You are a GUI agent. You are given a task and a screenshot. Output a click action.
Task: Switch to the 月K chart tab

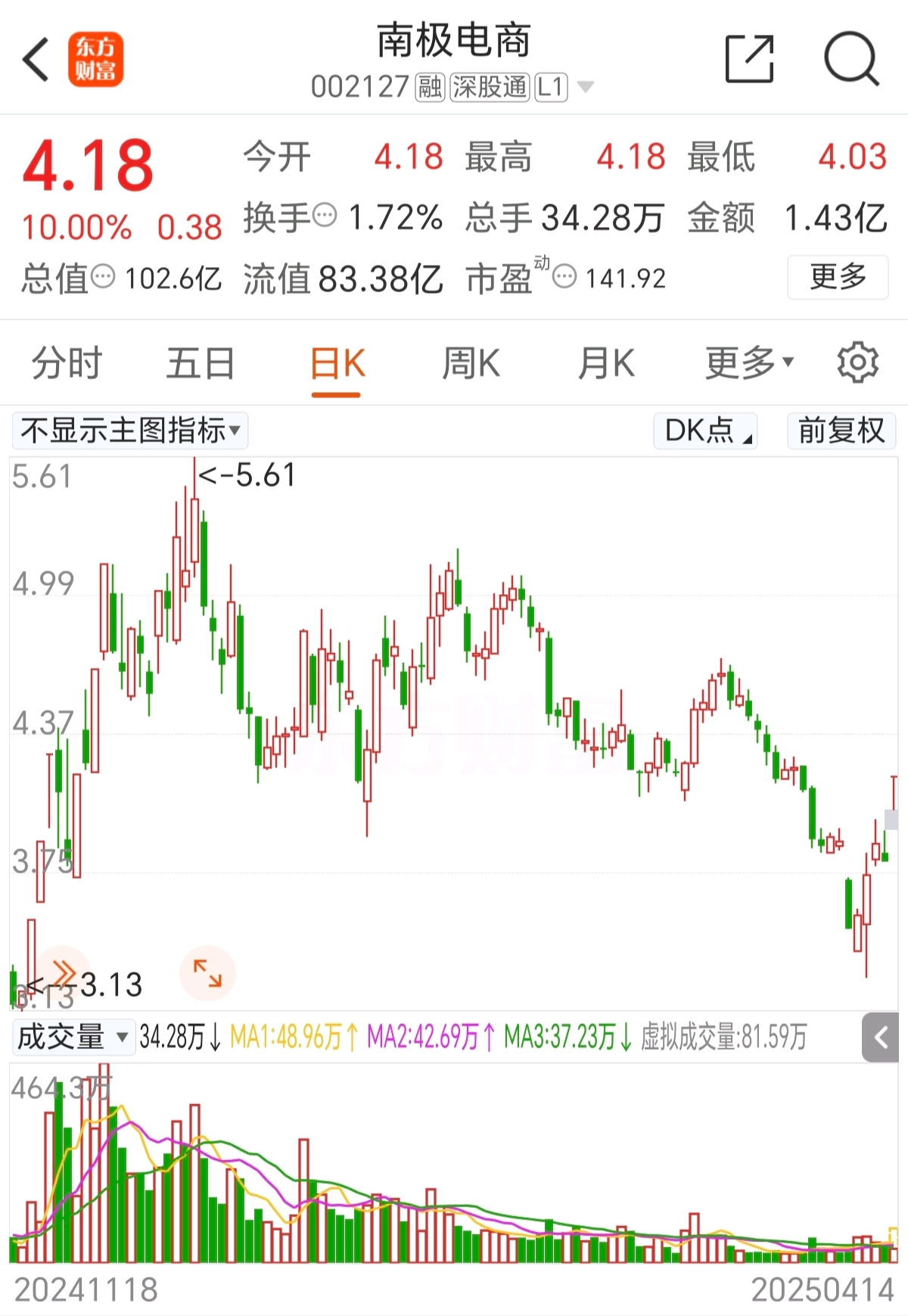[605, 363]
